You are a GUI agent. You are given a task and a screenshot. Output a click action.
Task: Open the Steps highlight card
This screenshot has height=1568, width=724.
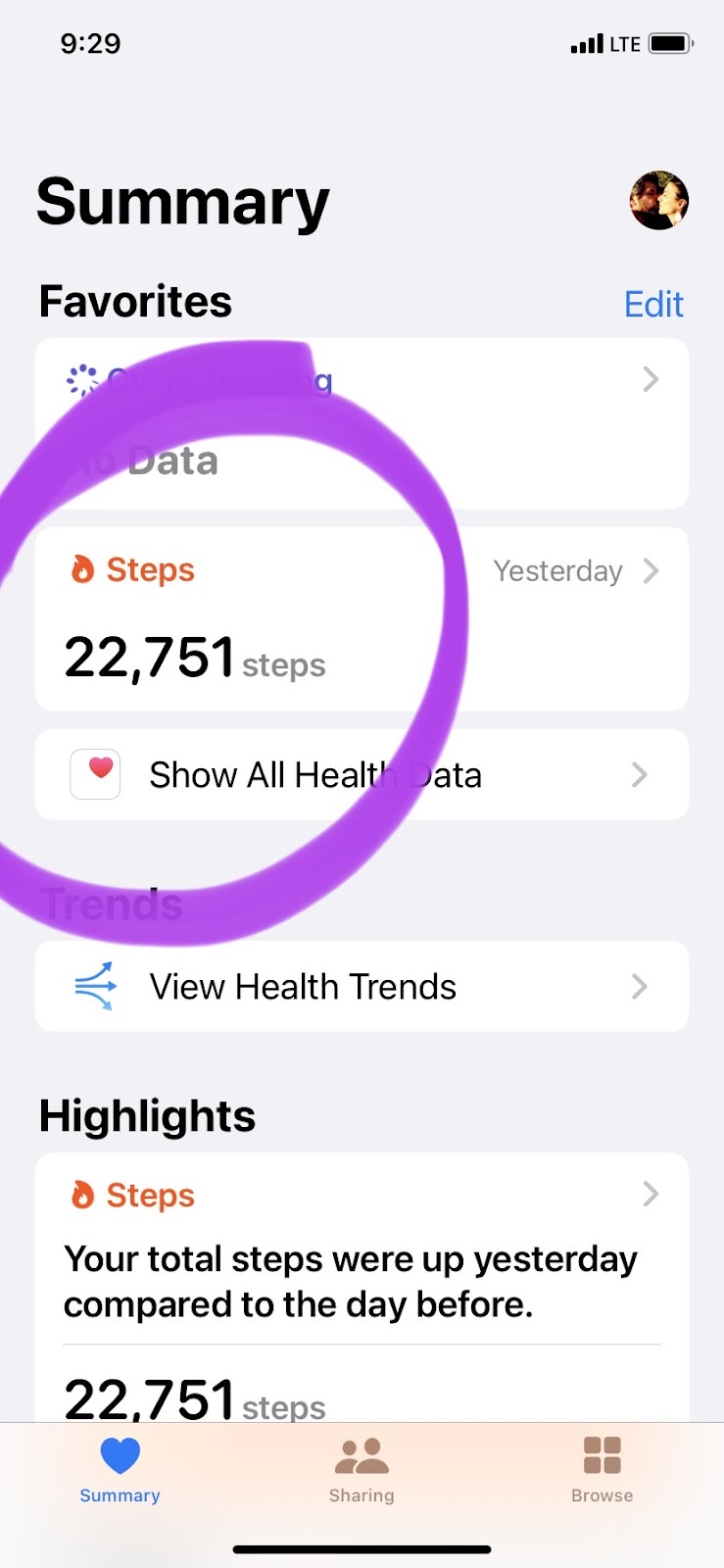point(362,1274)
